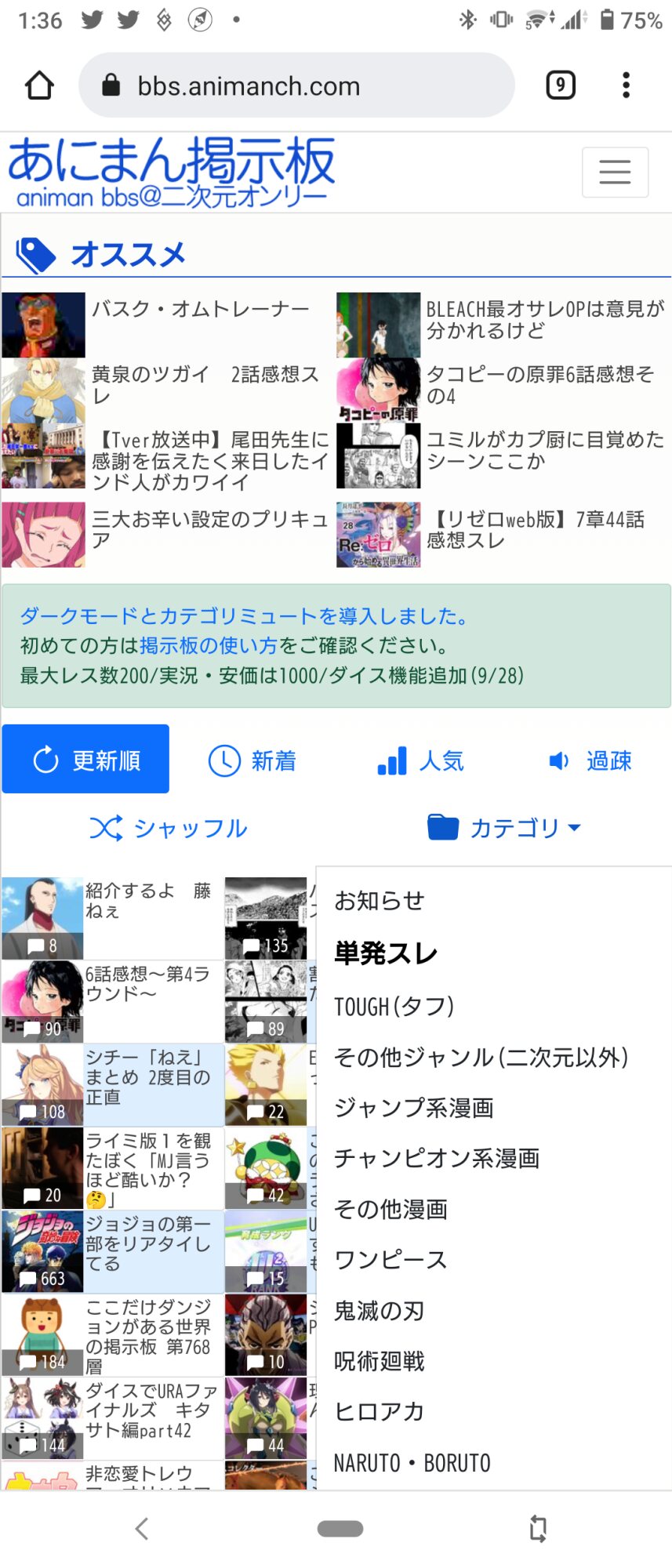
Task: Switch to the 新着 tab
Action: point(252,760)
